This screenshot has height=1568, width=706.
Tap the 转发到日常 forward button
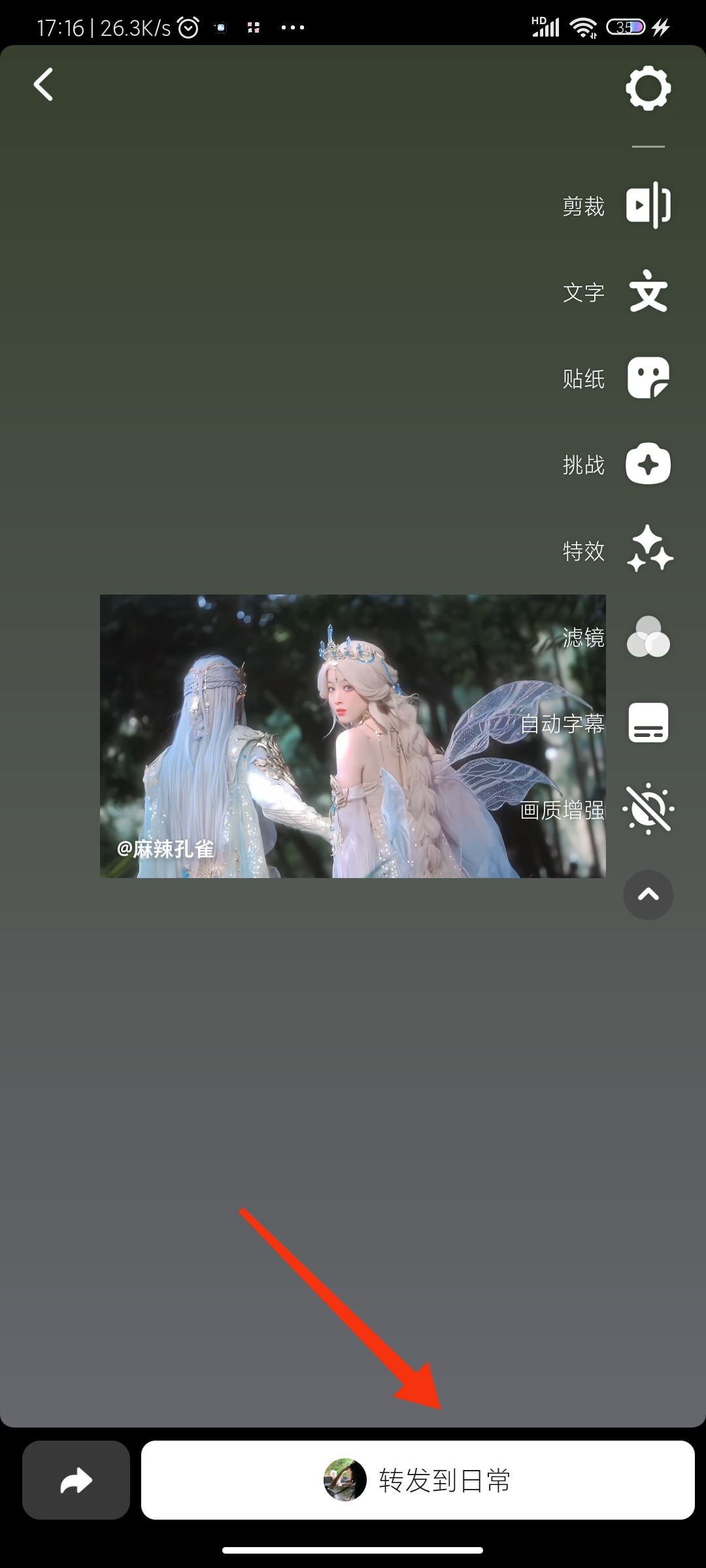[x=445, y=1480]
